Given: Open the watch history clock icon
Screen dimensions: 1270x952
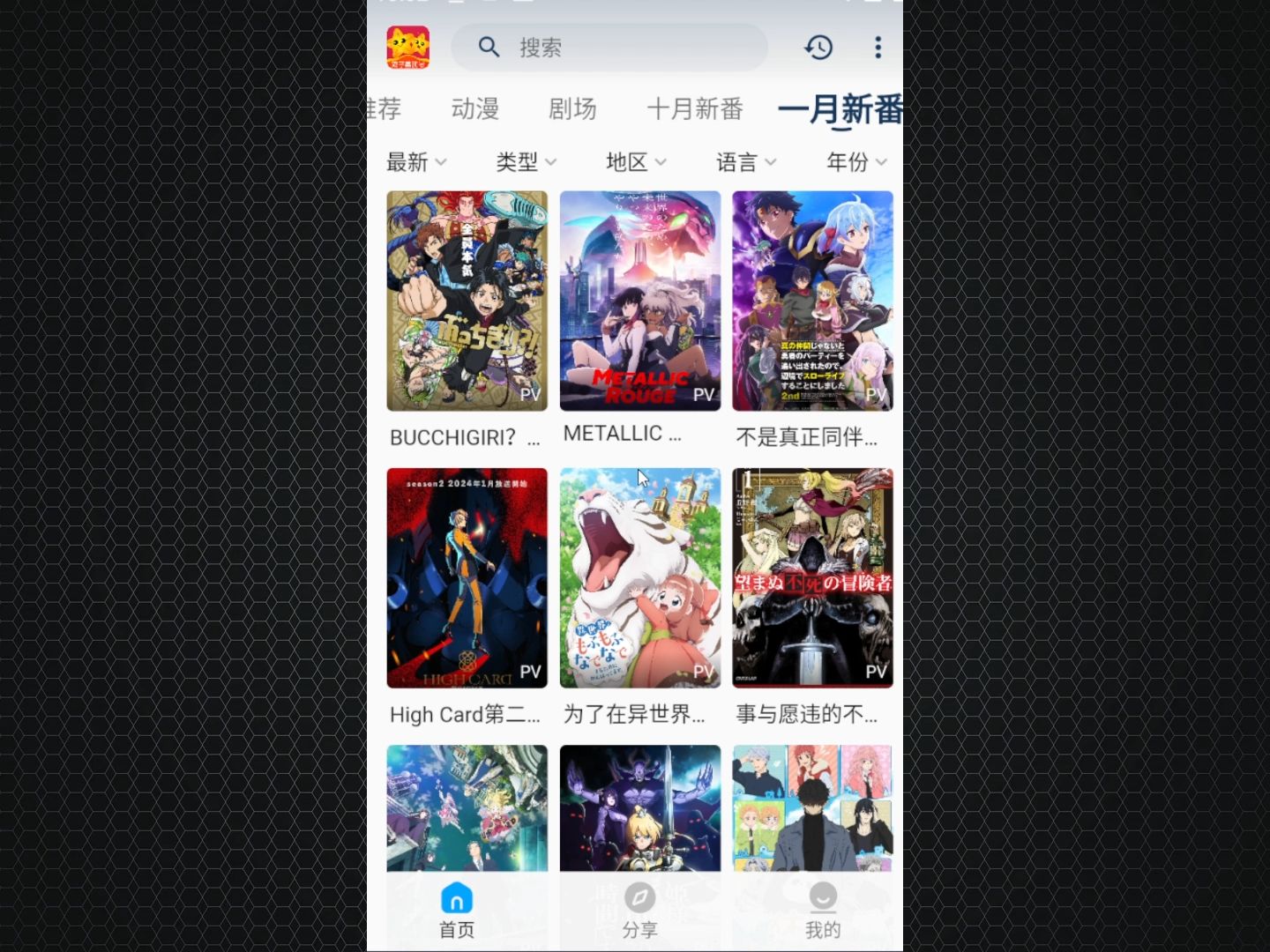Looking at the screenshot, I should (x=818, y=48).
